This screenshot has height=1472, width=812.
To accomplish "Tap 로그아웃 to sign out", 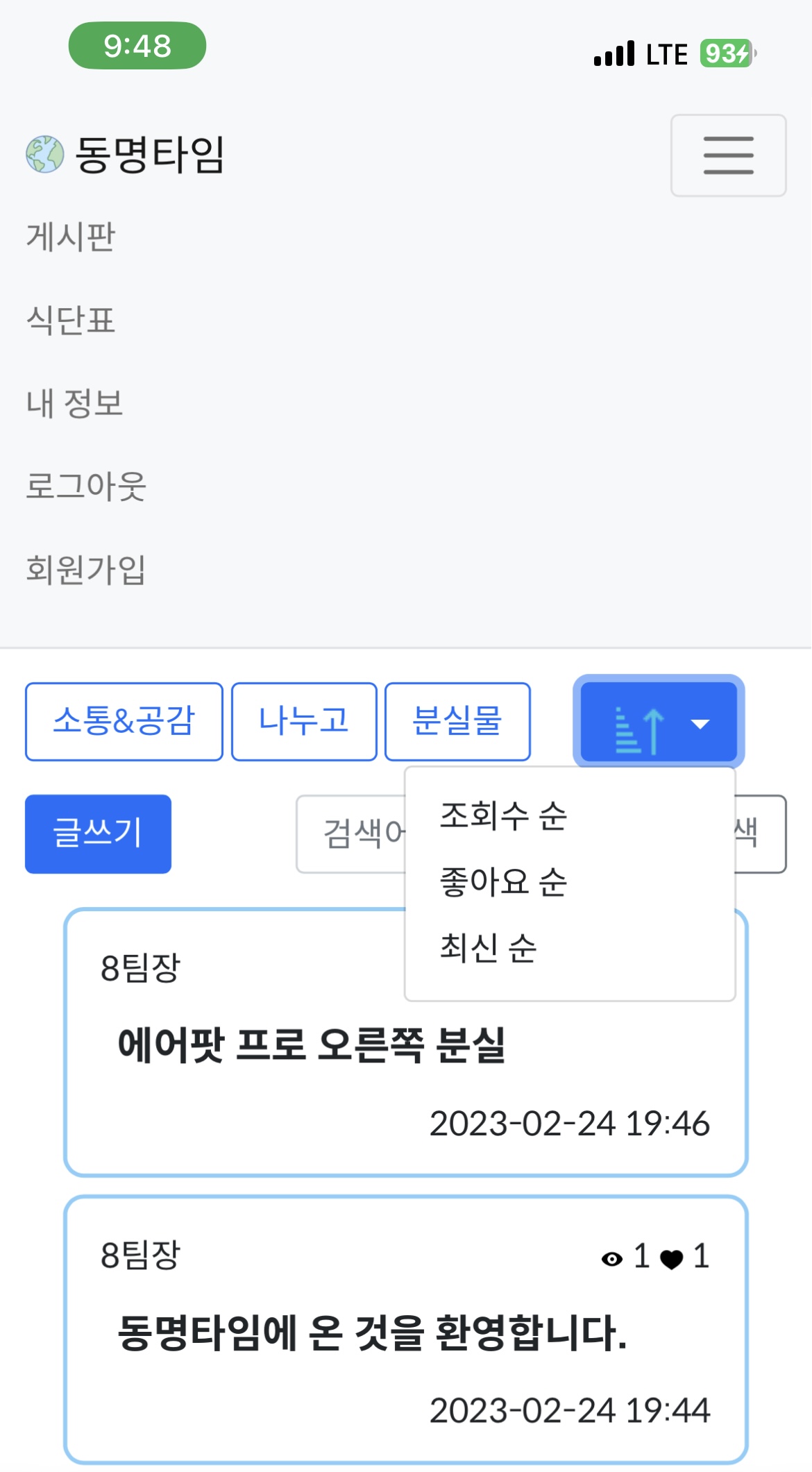I will coord(86,486).
